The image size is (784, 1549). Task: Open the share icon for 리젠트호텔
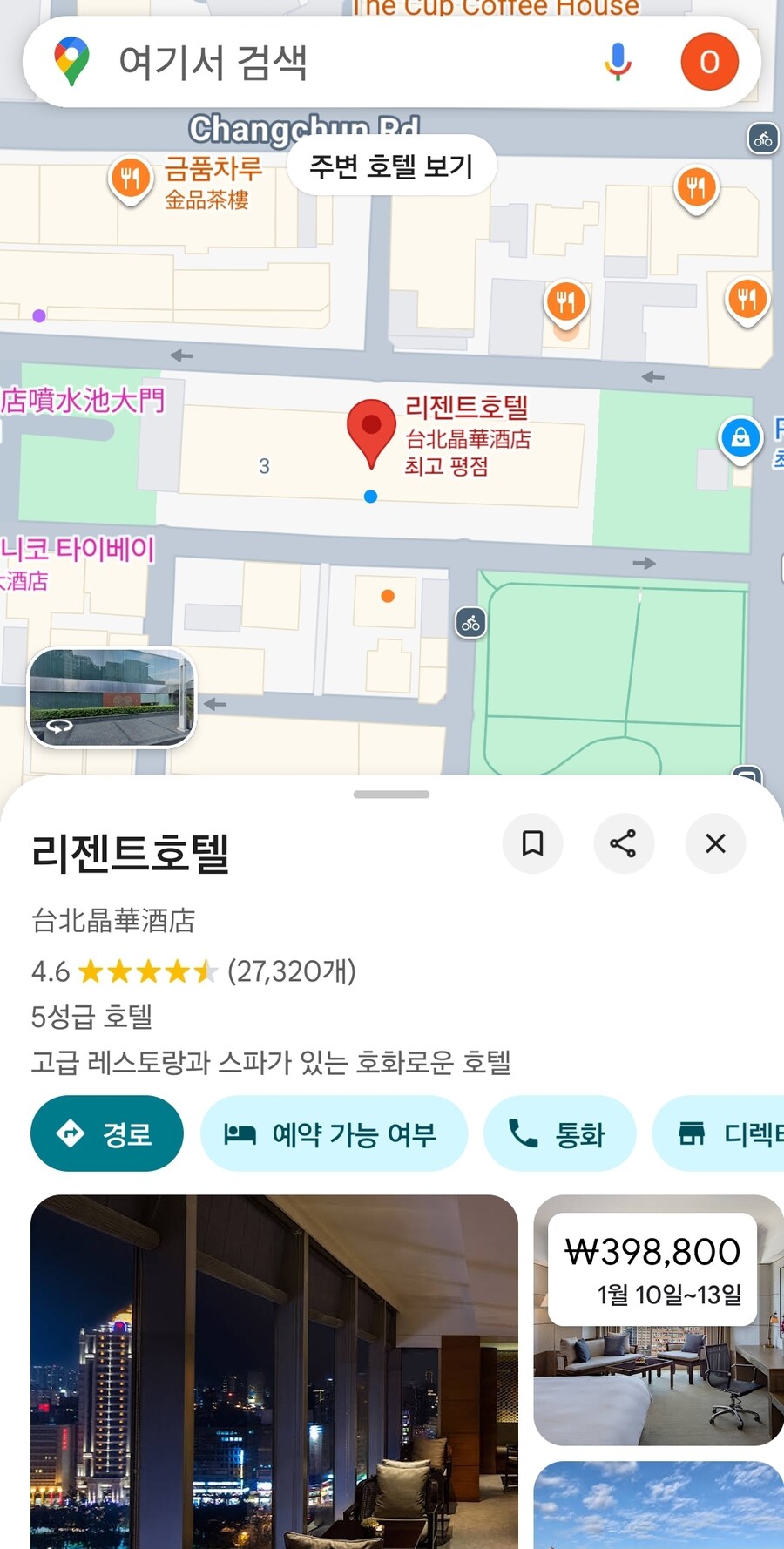coord(624,843)
